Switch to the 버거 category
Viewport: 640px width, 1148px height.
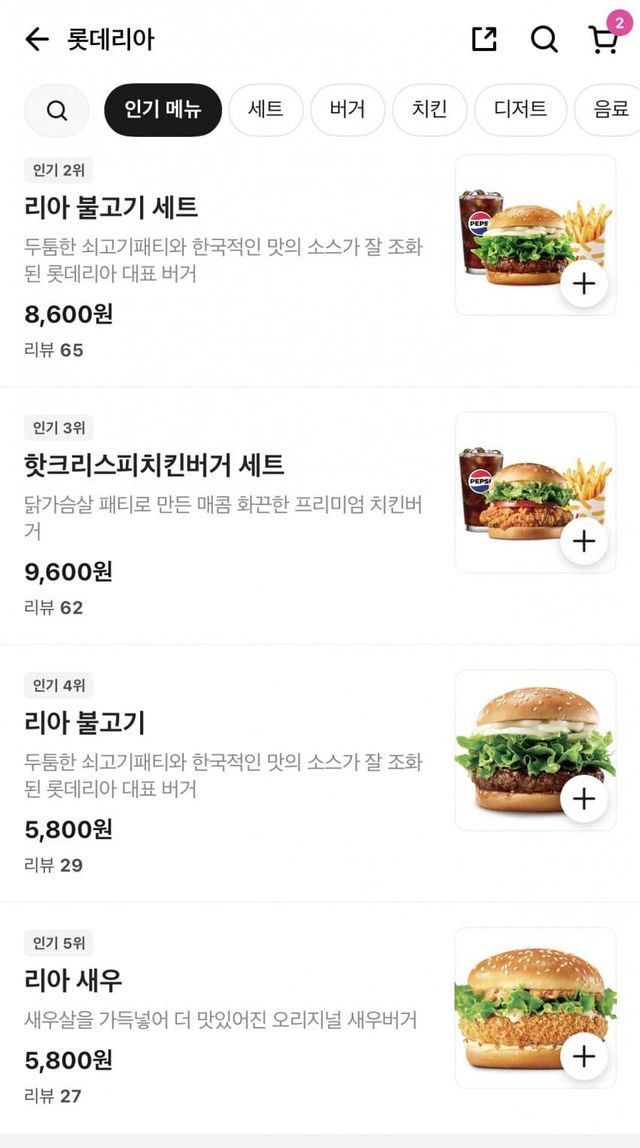[347, 110]
